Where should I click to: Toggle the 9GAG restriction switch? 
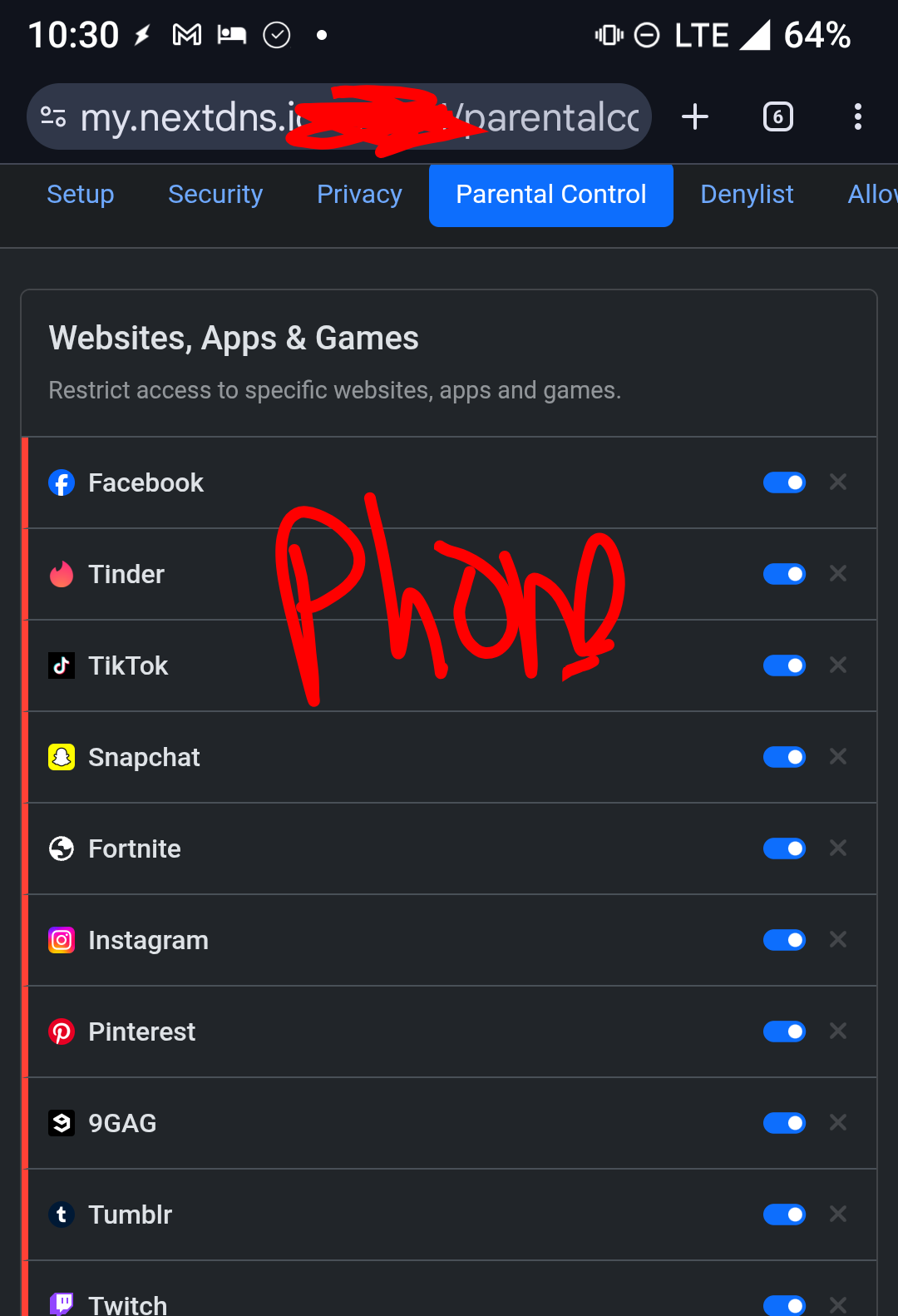click(x=784, y=1123)
